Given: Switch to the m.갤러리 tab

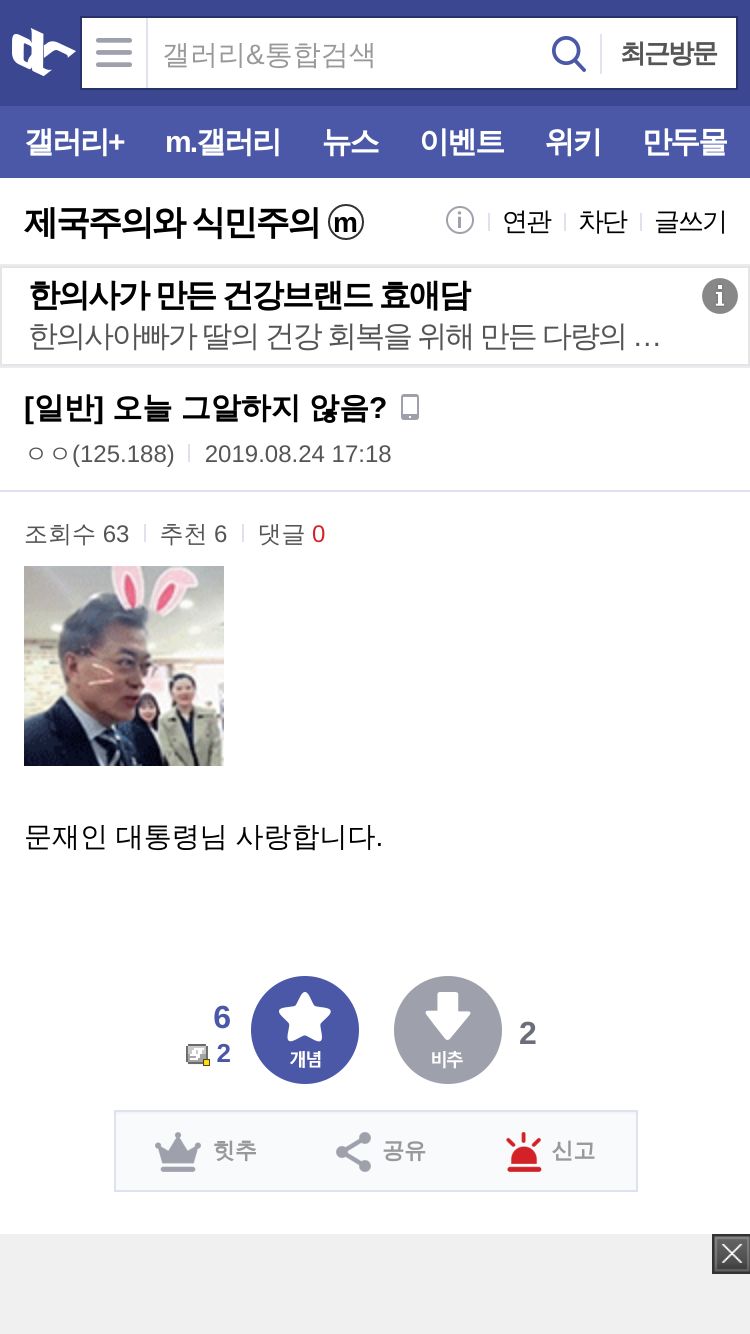Looking at the screenshot, I should [x=223, y=142].
